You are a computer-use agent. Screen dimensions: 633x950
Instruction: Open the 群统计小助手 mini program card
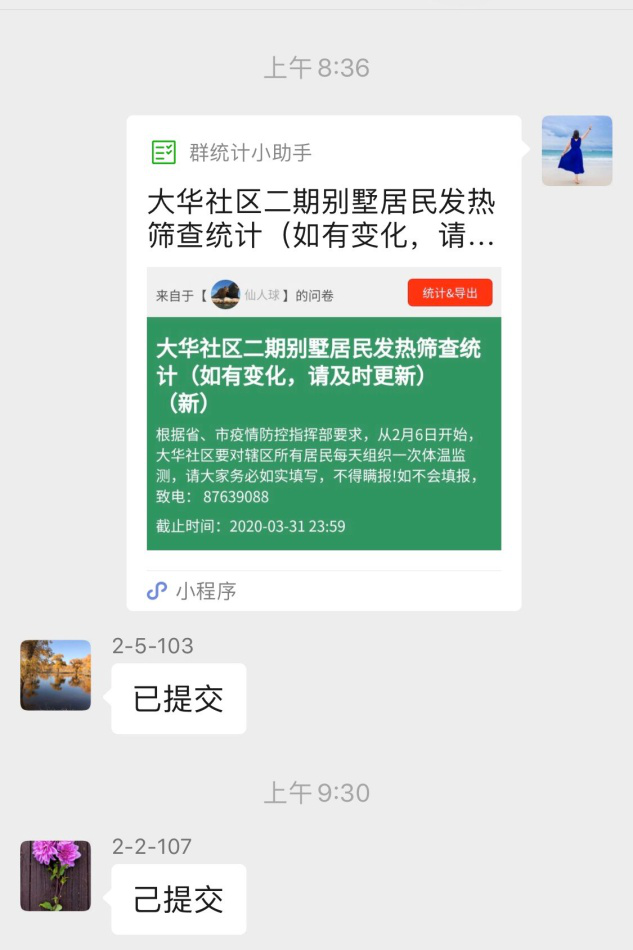tap(323, 362)
